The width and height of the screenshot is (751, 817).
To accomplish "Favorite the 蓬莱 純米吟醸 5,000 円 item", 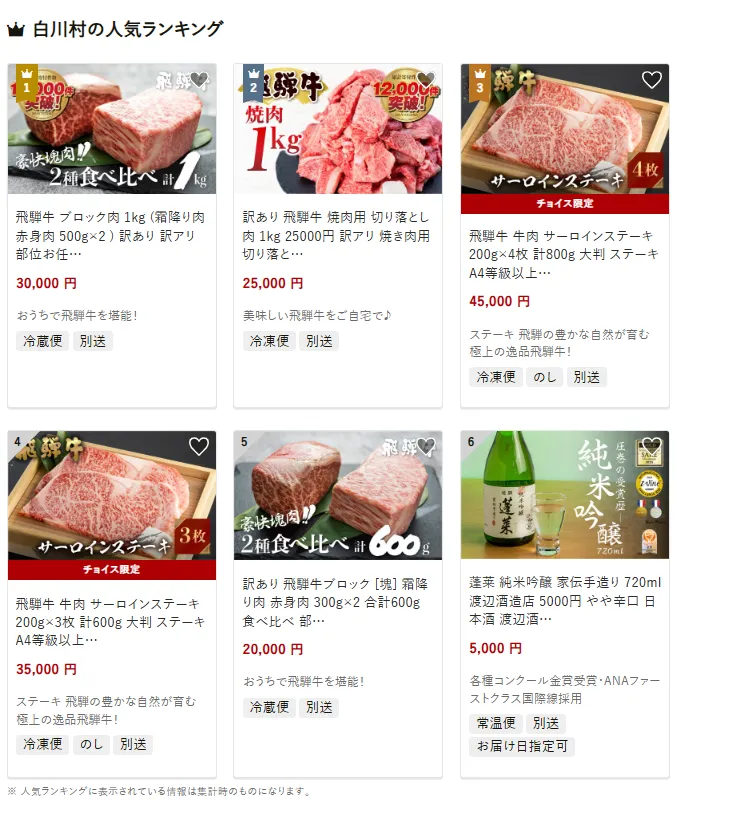I will (652, 447).
